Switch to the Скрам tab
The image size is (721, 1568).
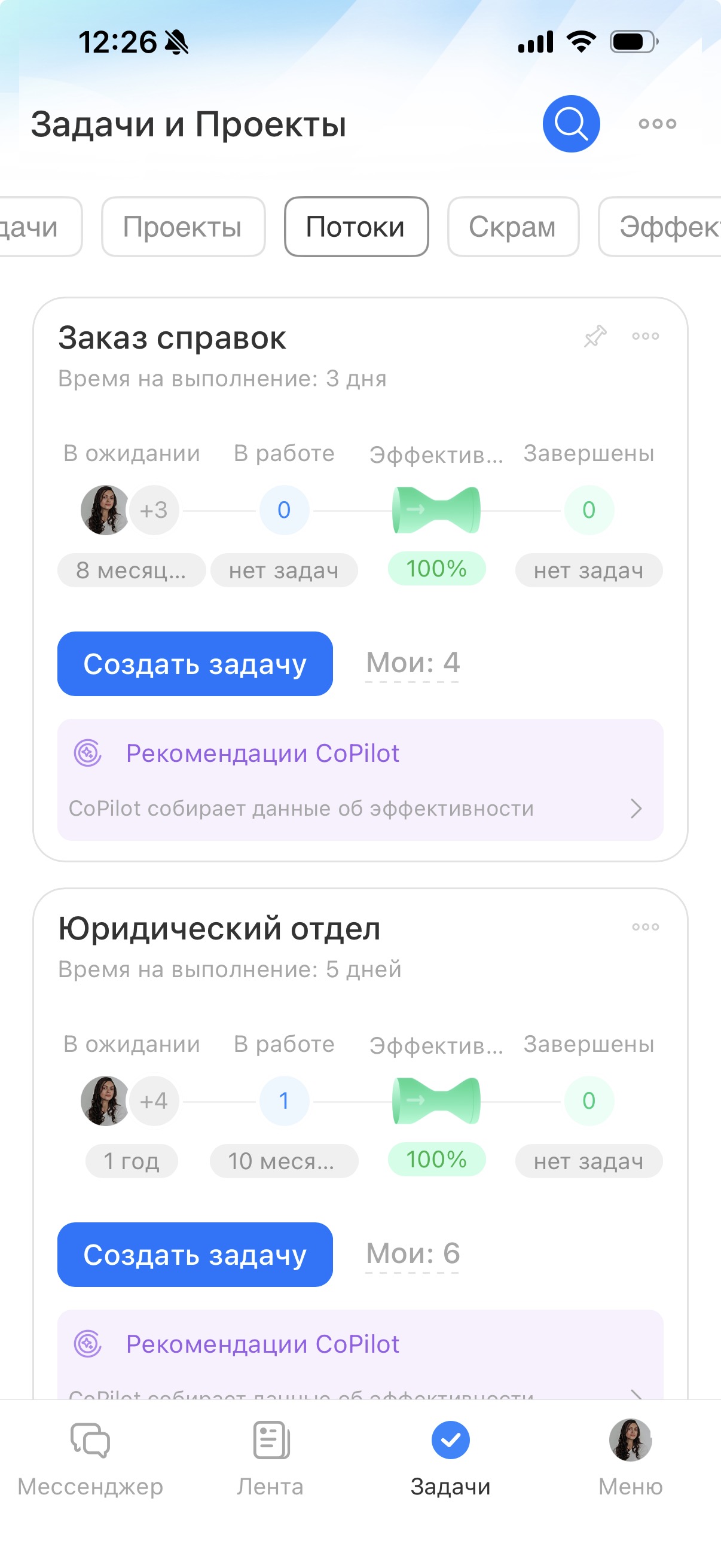click(512, 227)
